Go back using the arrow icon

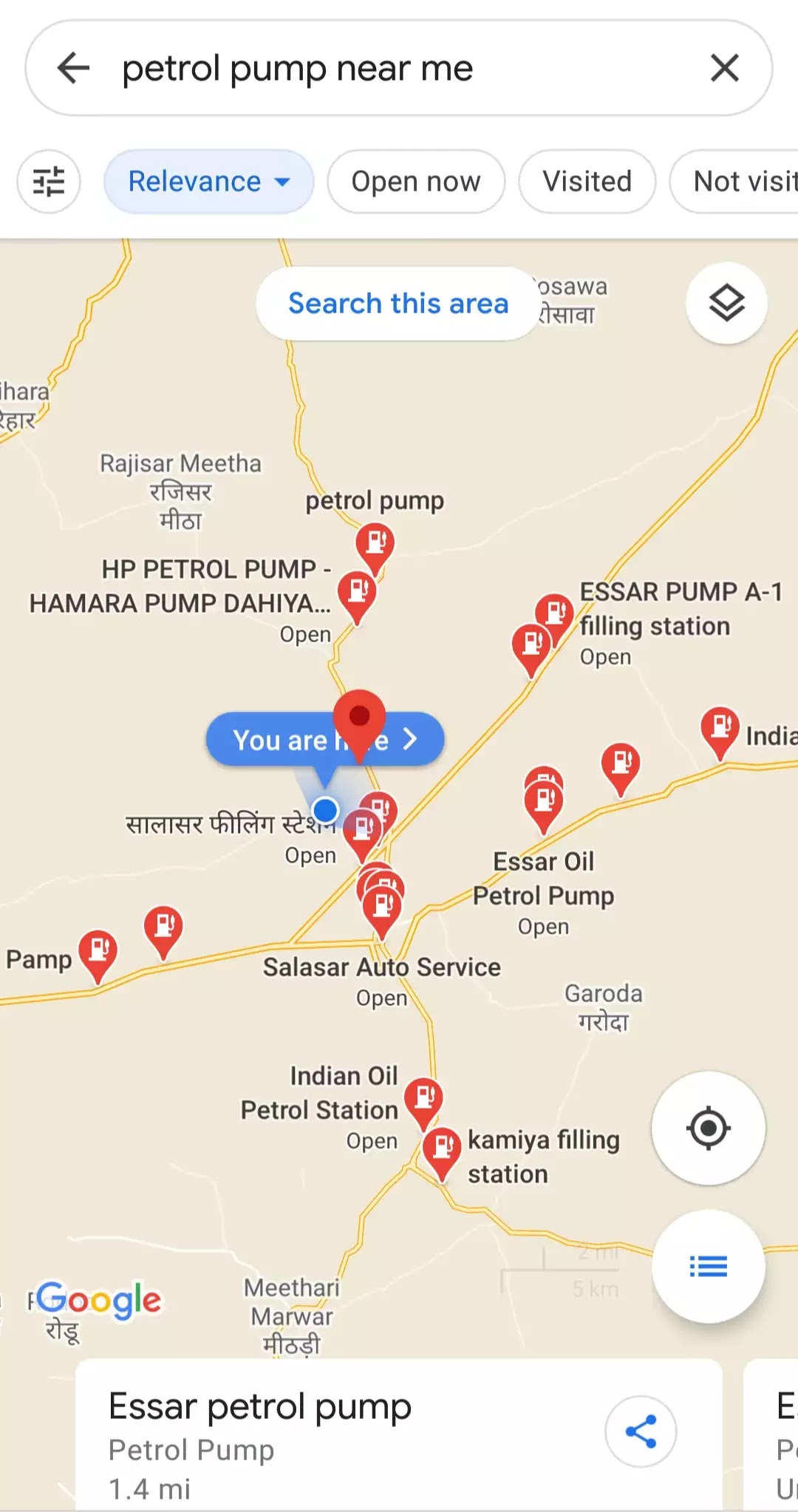click(x=73, y=68)
